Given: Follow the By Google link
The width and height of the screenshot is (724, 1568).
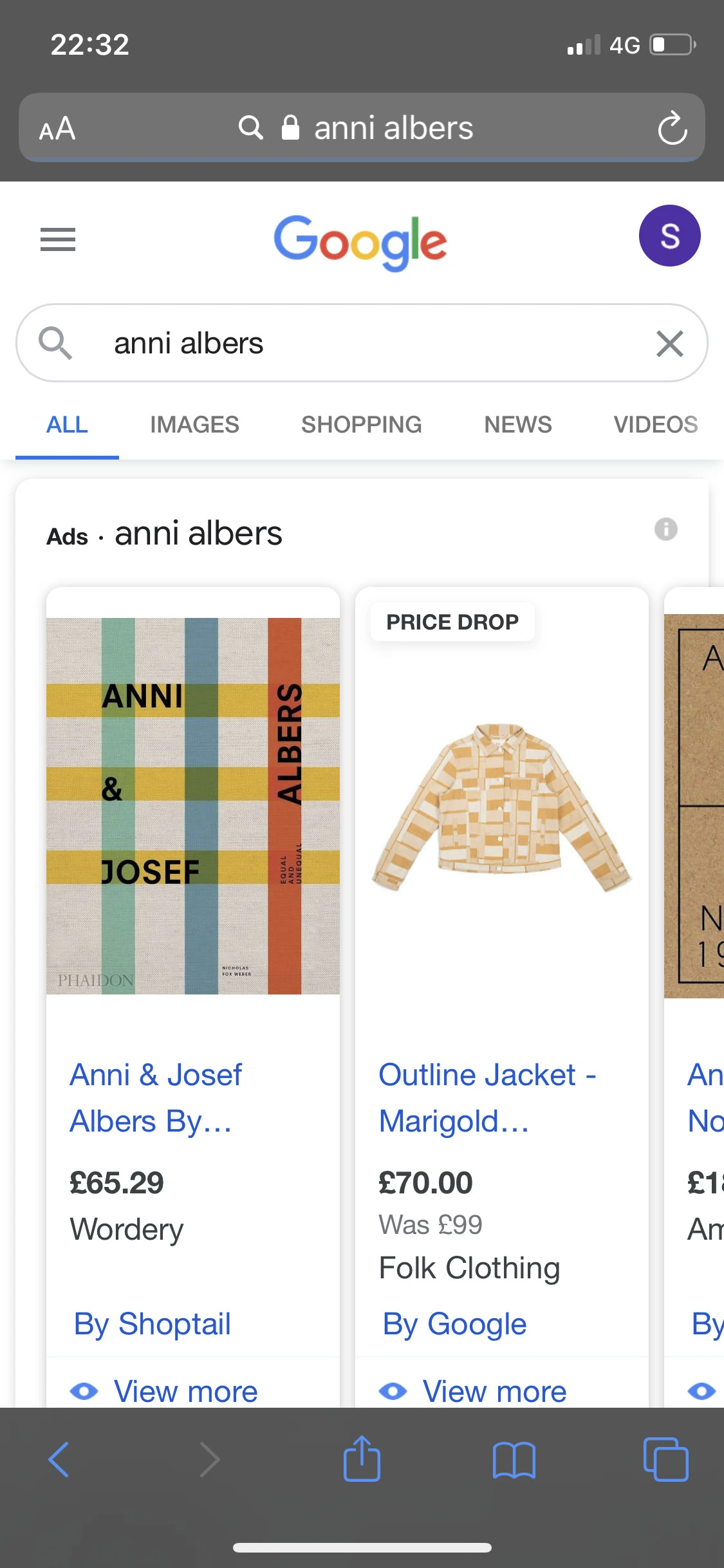Looking at the screenshot, I should point(455,1324).
